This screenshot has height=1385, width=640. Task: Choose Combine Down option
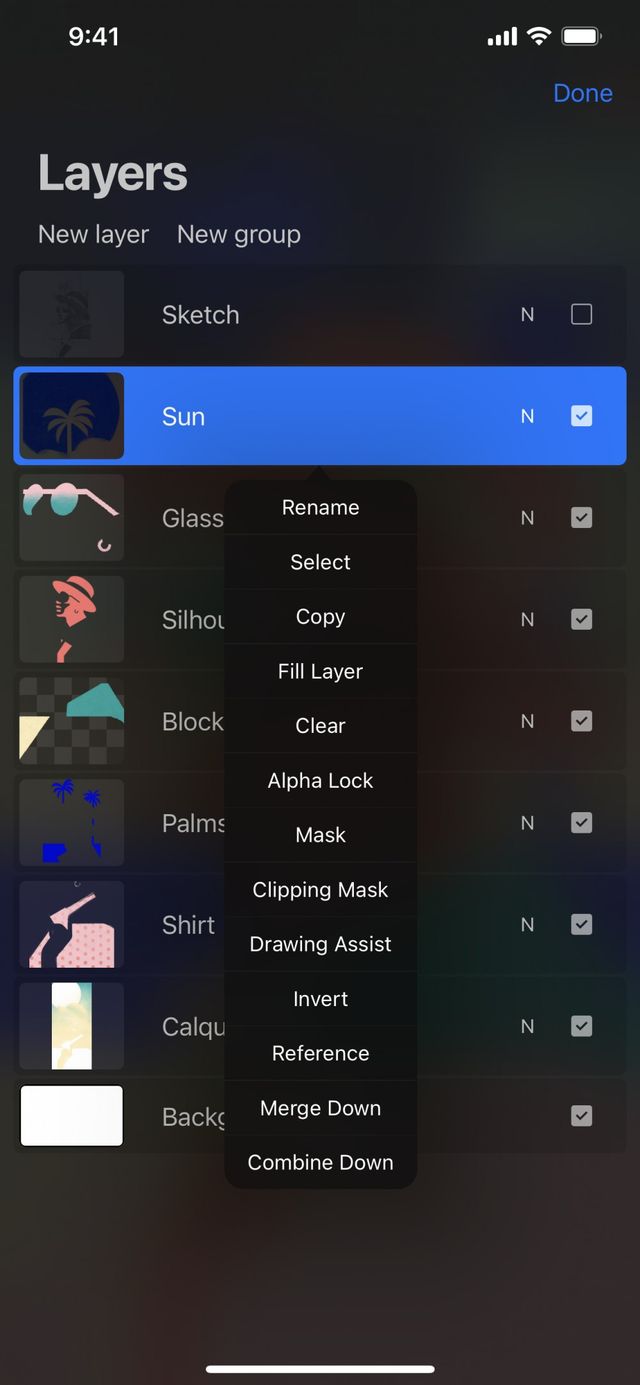pos(320,1162)
